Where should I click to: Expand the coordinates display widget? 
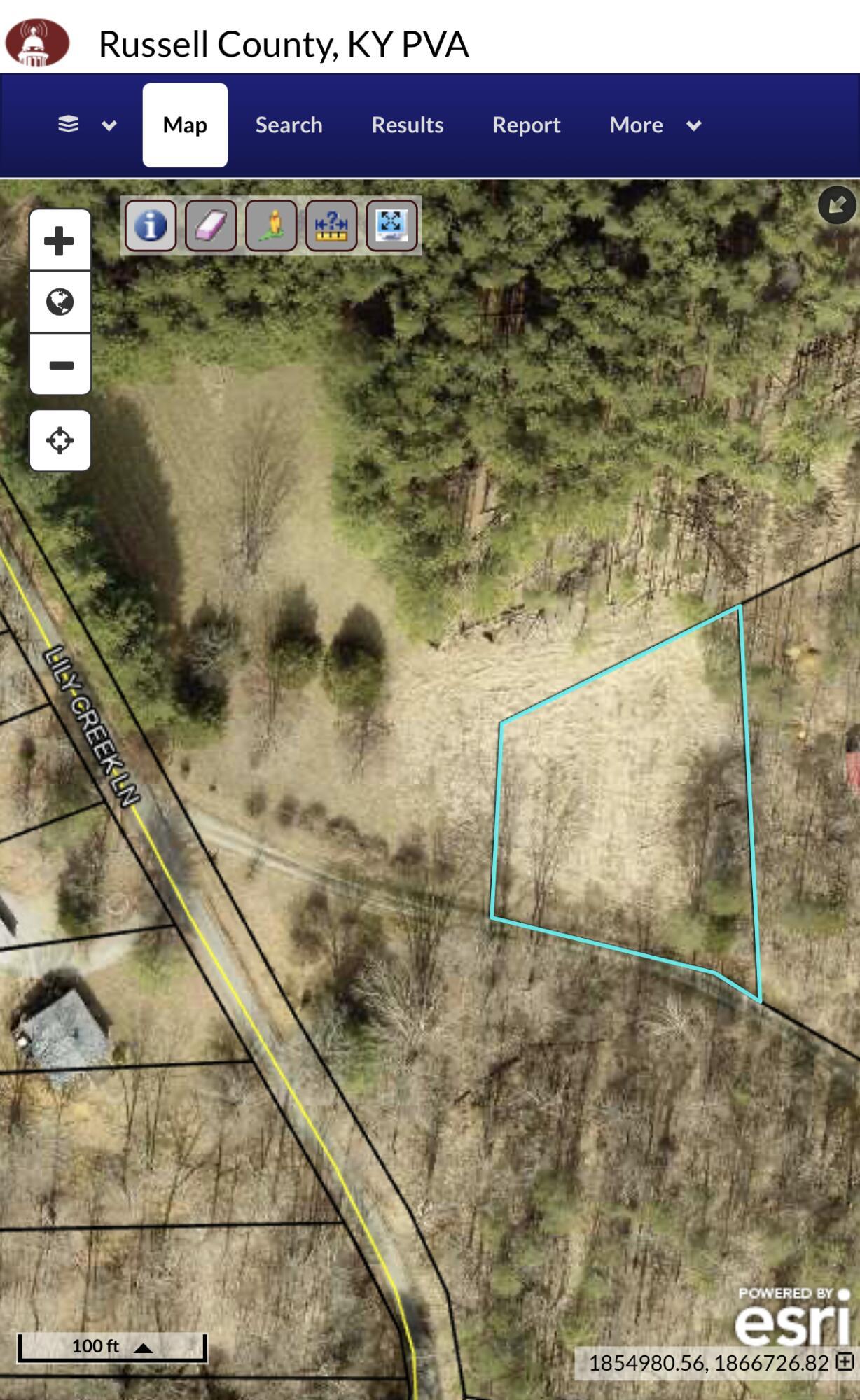pyautogui.click(x=845, y=1361)
